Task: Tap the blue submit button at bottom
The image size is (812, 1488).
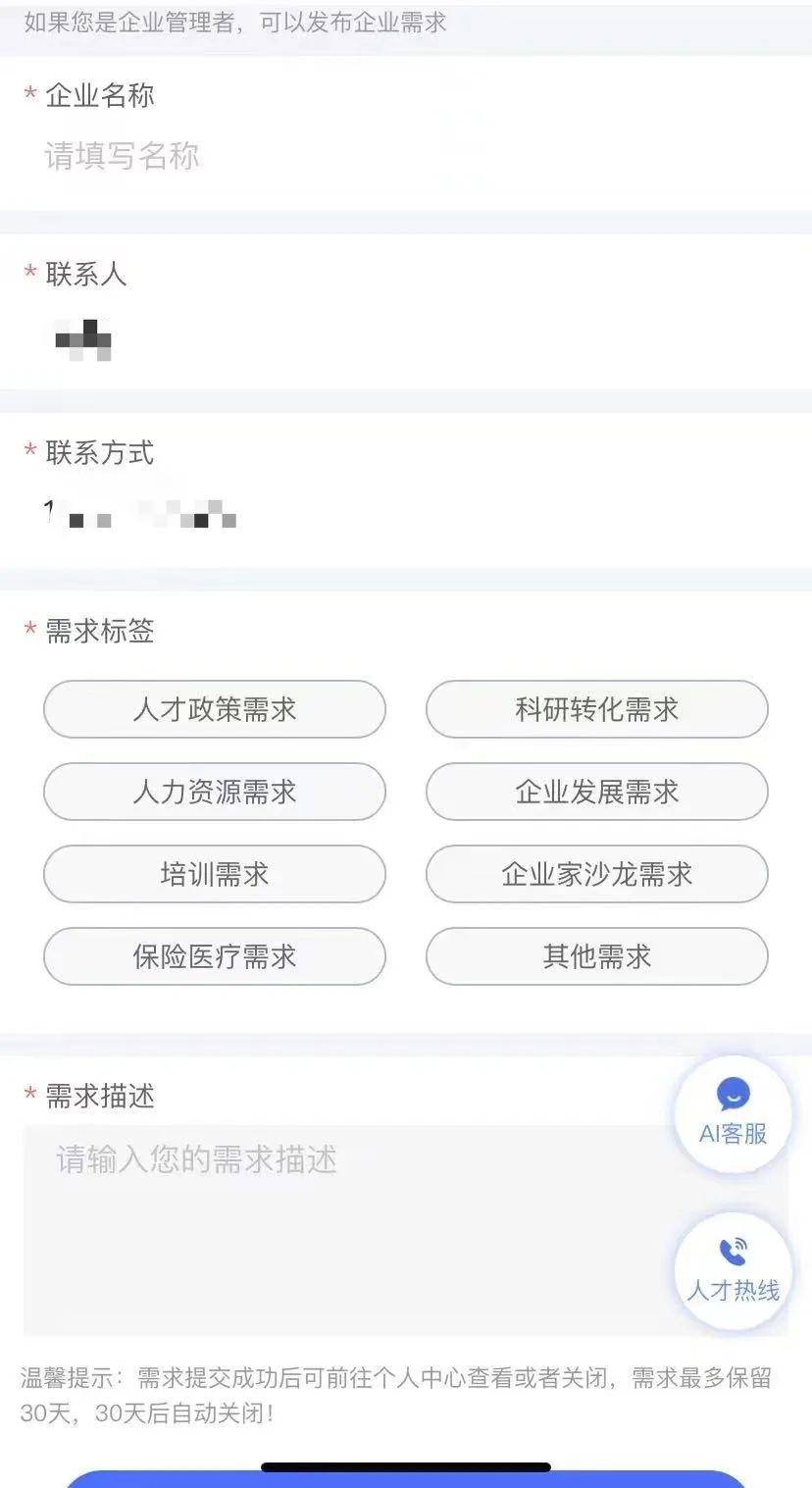Action: (x=406, y=1479)
